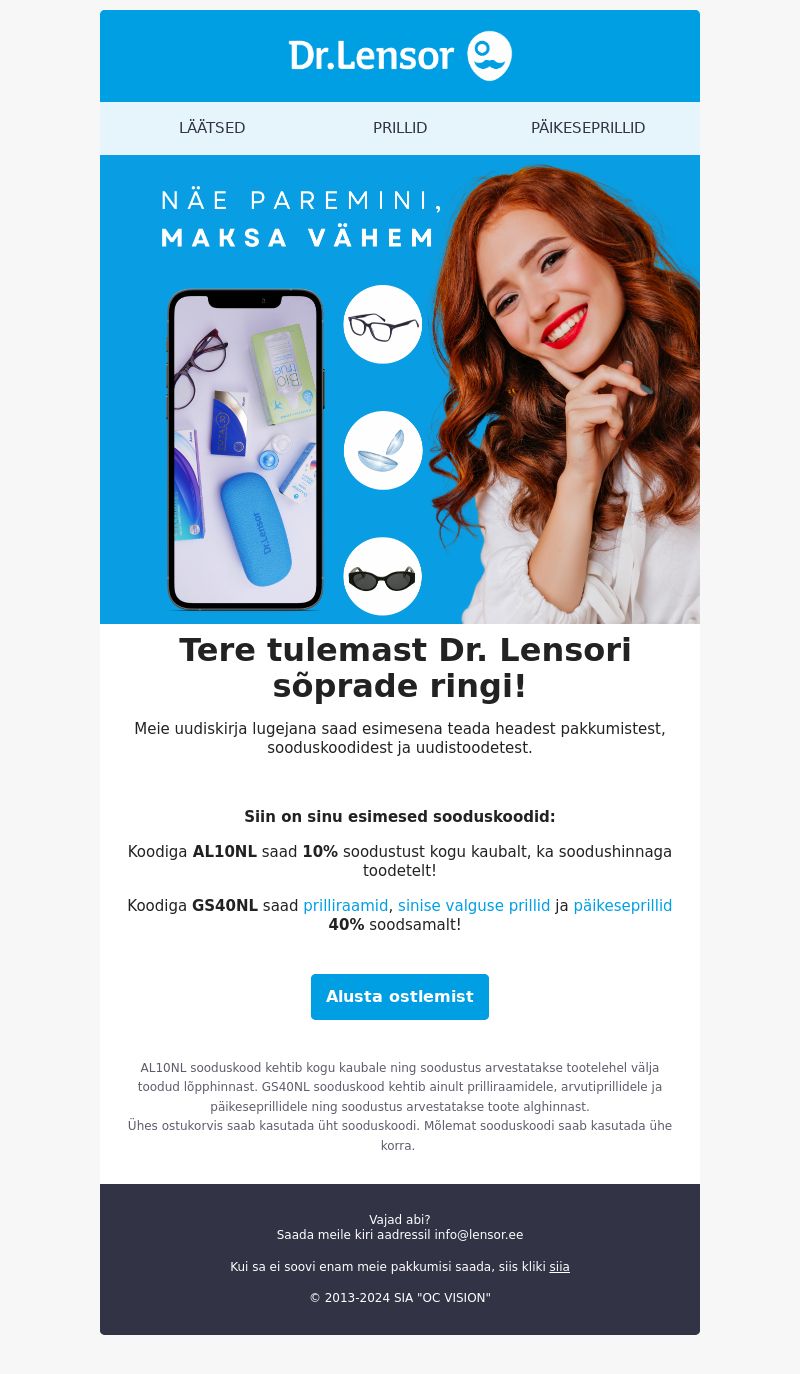
Task: Click the siia unsubscribe link
Action: pyautogui.click(x=559, y=1267)
